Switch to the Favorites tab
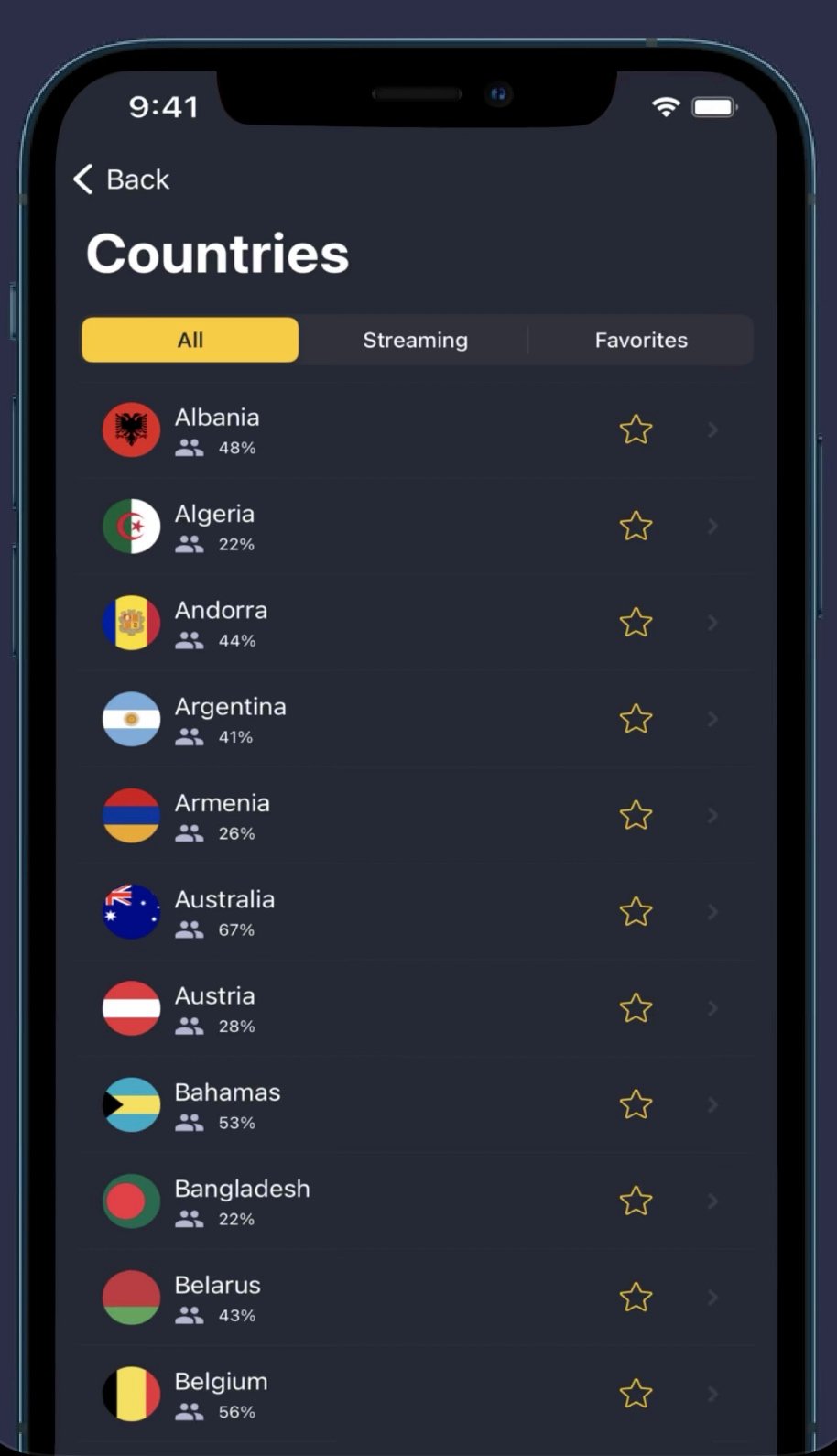837x1456 pixels. (640, 340)
